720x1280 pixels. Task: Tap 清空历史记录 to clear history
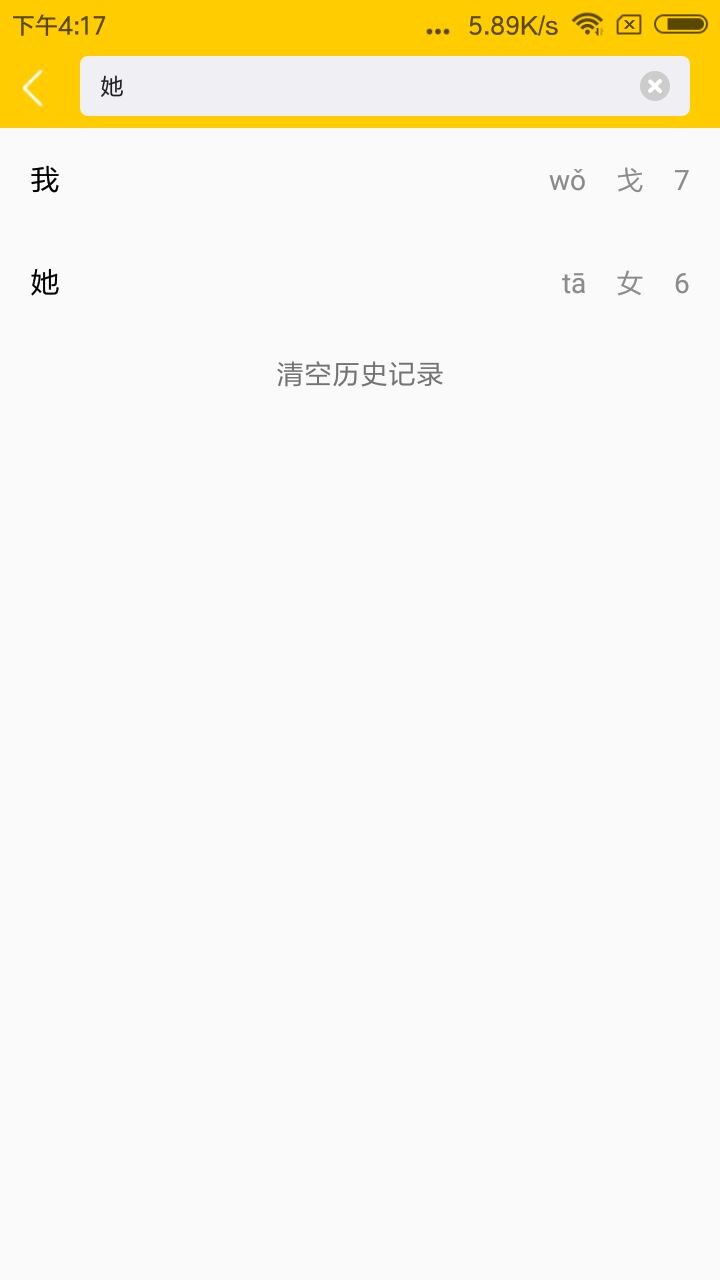360,375
